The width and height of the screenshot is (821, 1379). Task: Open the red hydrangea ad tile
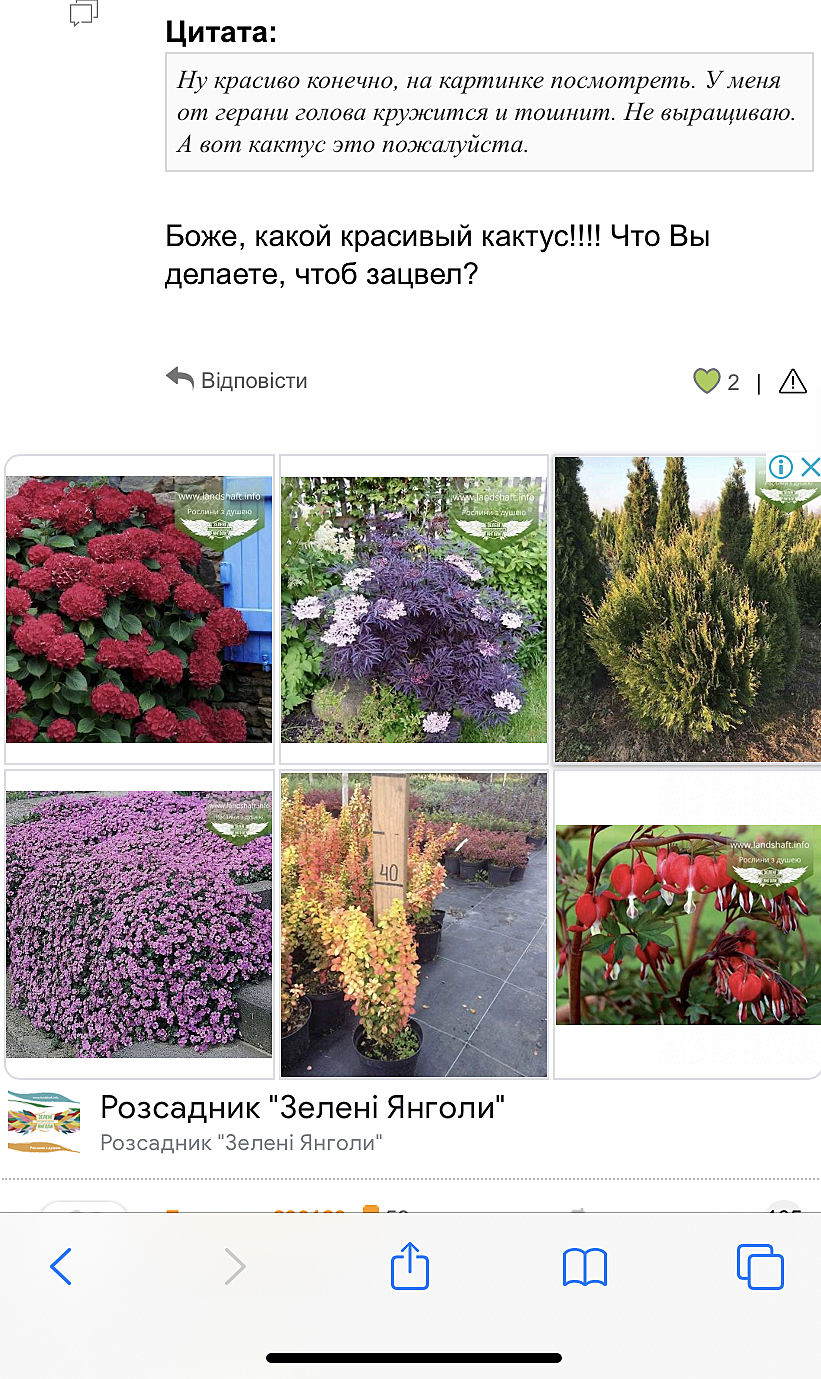[x=139, y=609]
